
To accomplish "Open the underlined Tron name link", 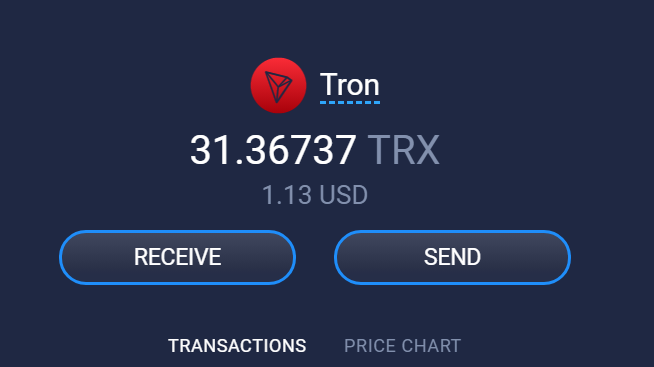I will 350,86.
